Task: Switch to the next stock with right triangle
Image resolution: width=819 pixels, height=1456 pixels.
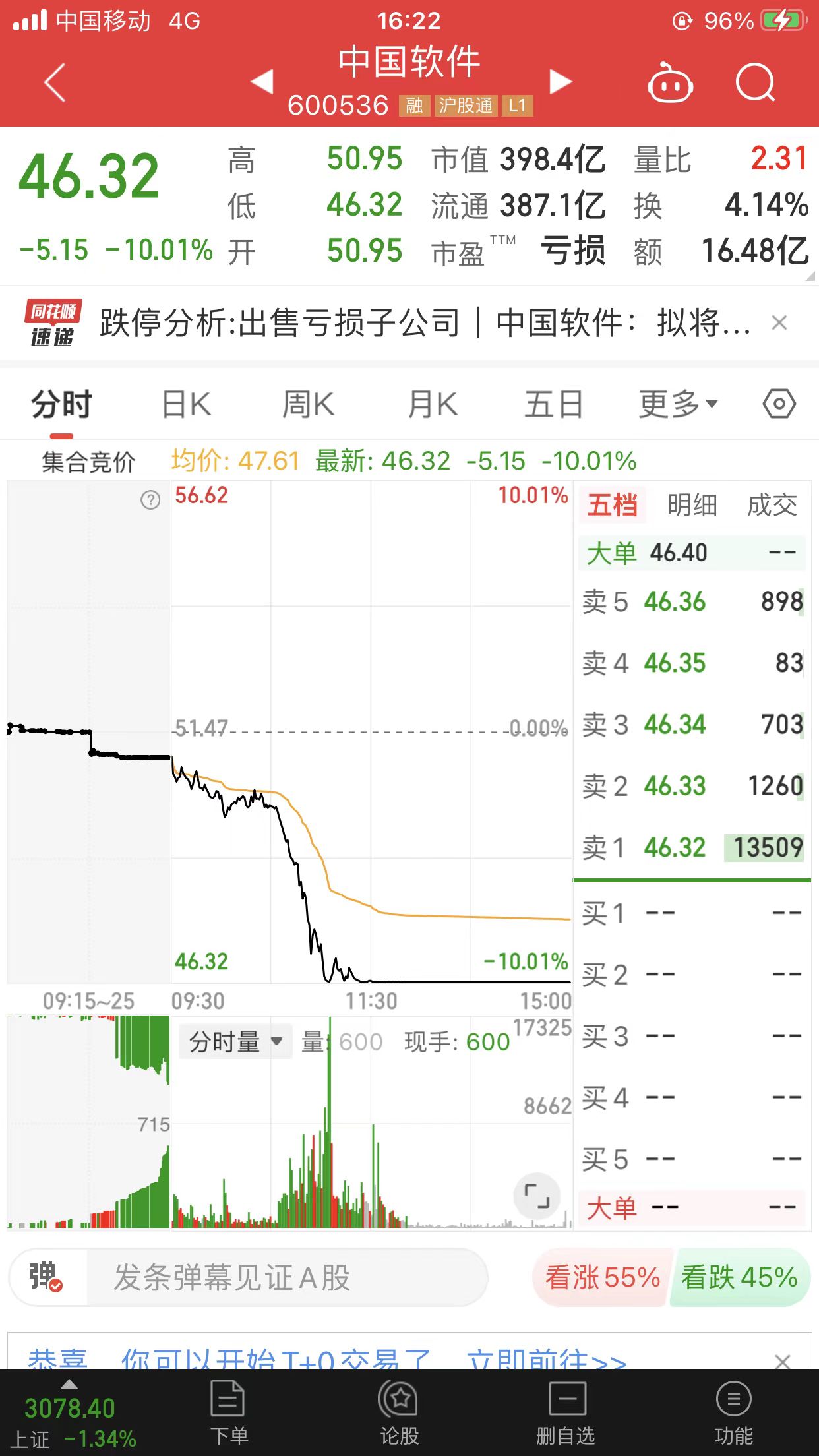Action: 561,82
